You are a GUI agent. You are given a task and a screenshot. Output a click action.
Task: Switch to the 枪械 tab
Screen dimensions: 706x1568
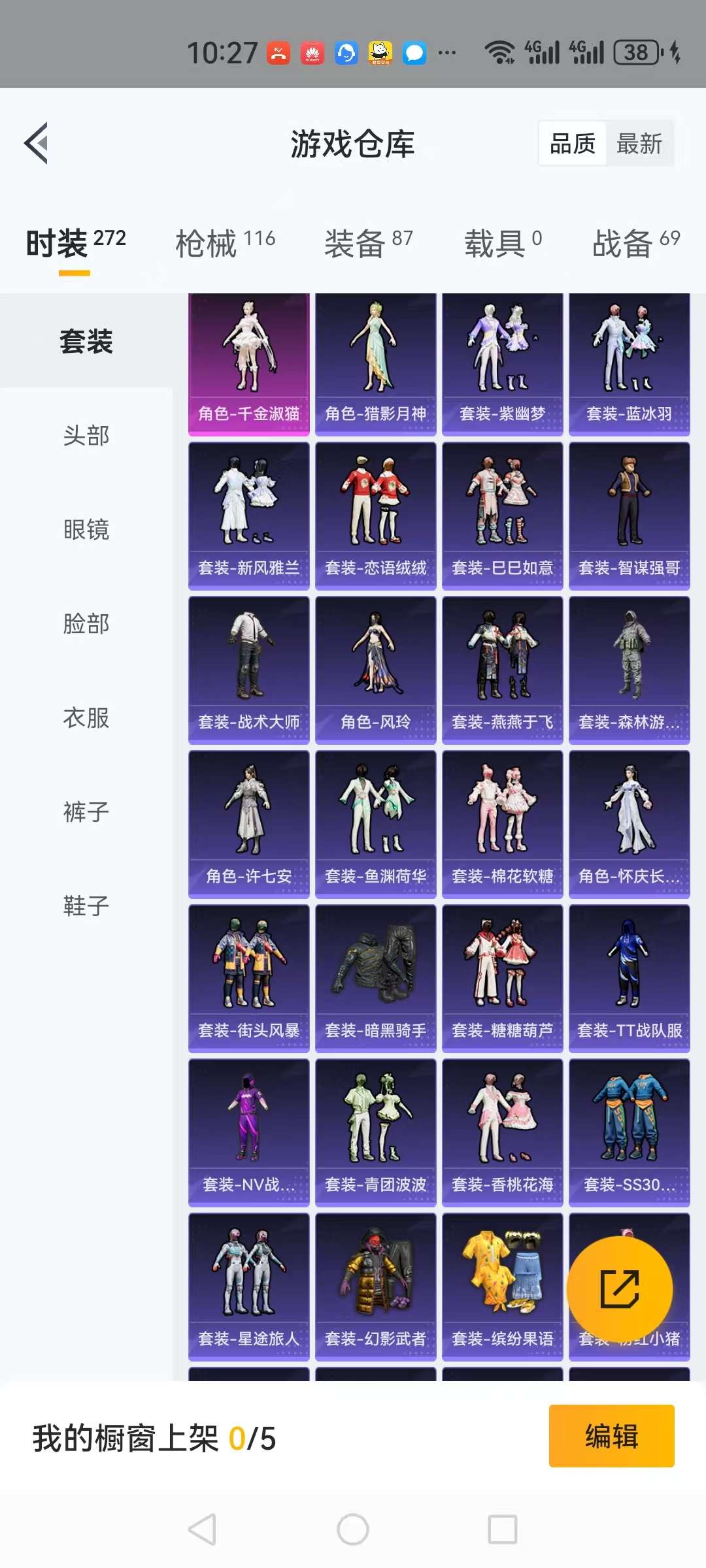click(225, 244)
